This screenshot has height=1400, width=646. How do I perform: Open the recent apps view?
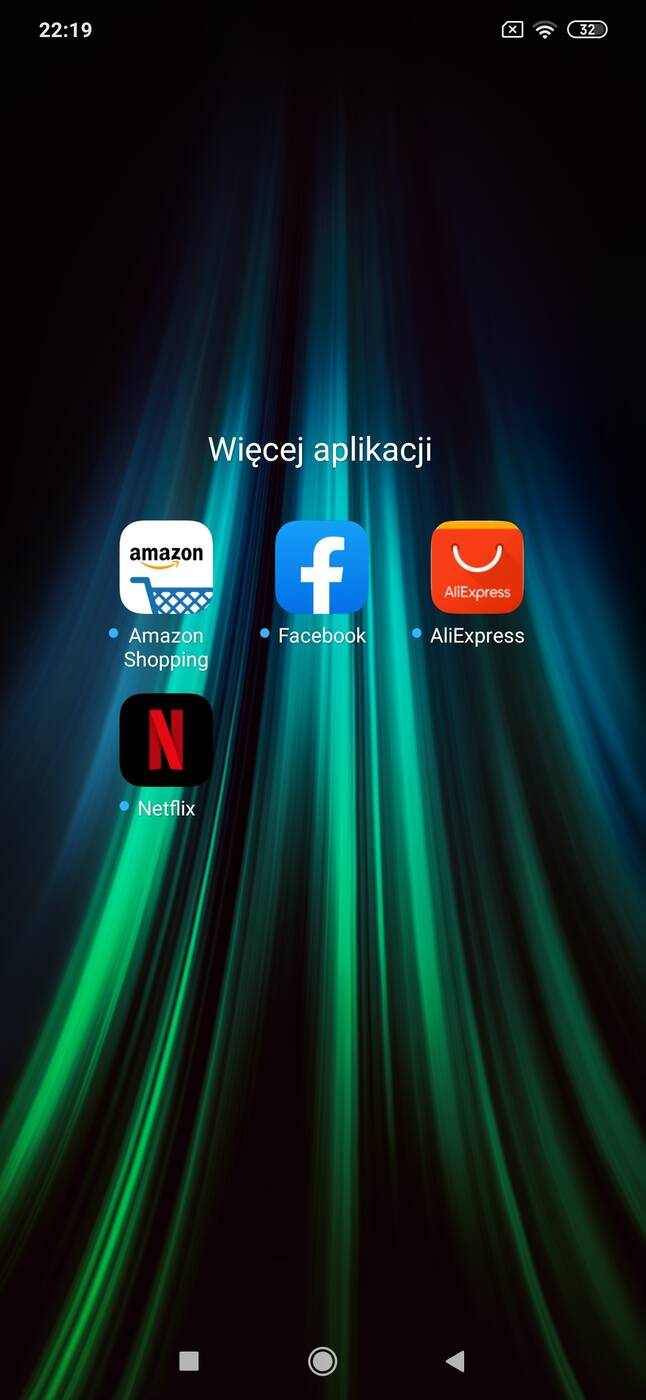tap(189, 1360)
